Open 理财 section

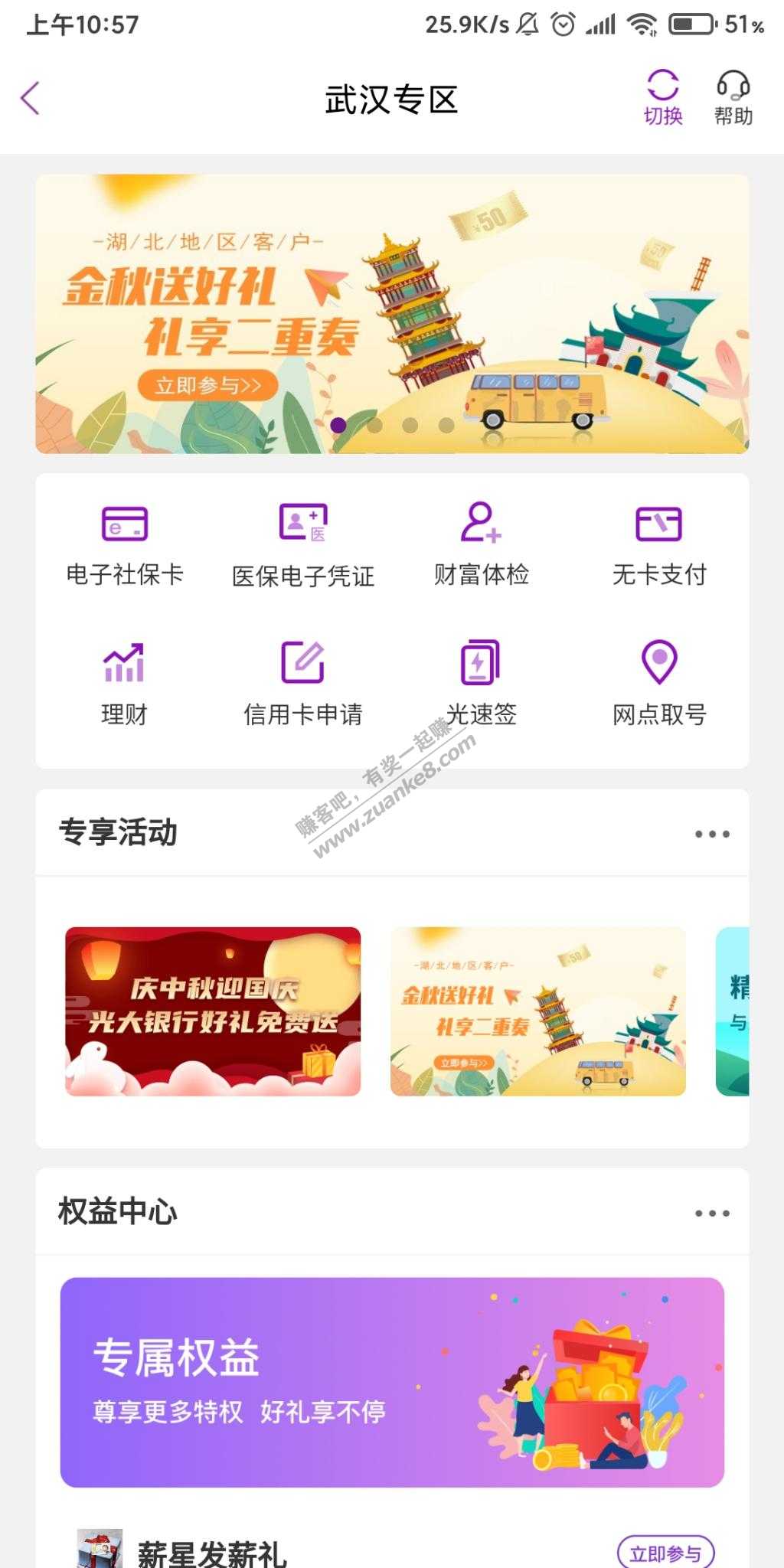click(x=125, y=683)
